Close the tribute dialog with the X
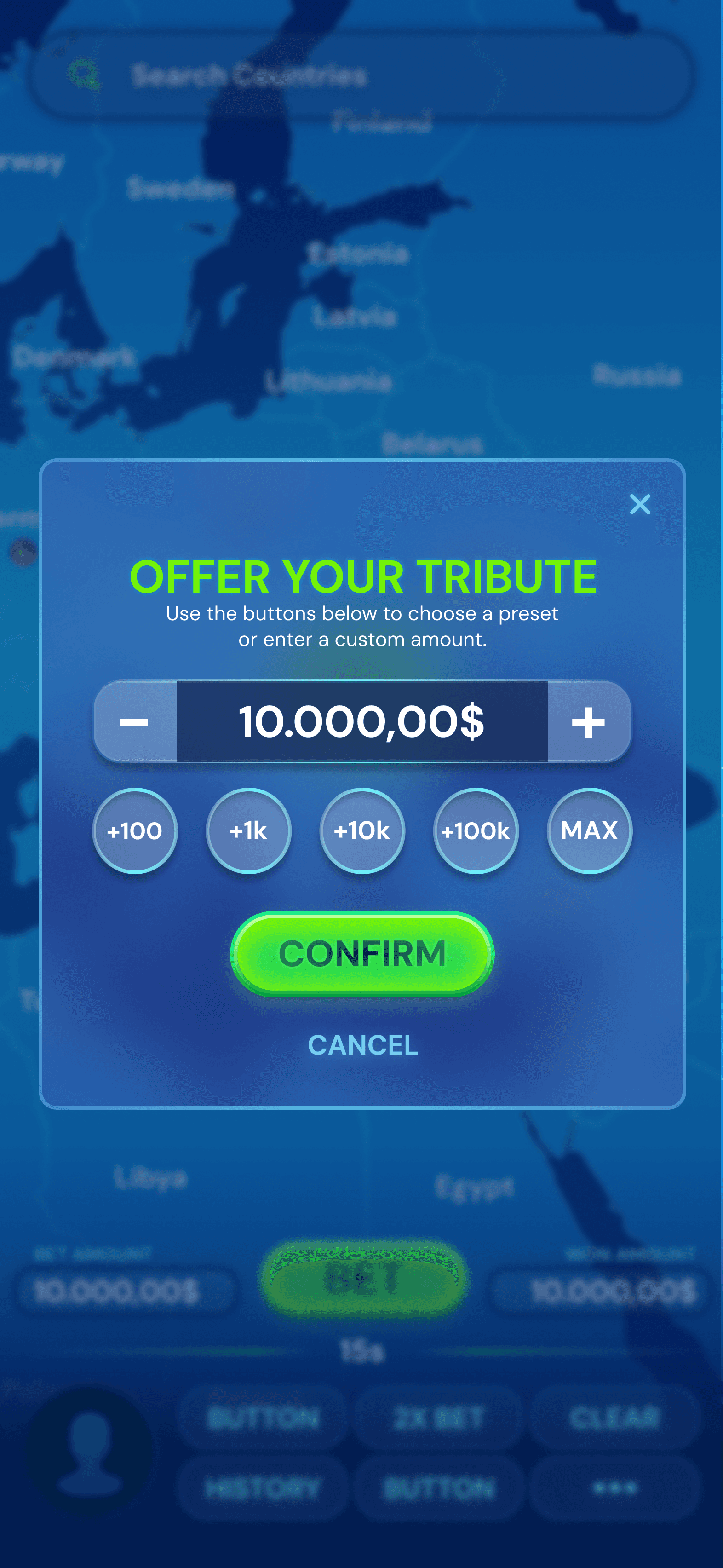Image resolution: width=723 pixels, height=1568 pixels. click(640, 504)
